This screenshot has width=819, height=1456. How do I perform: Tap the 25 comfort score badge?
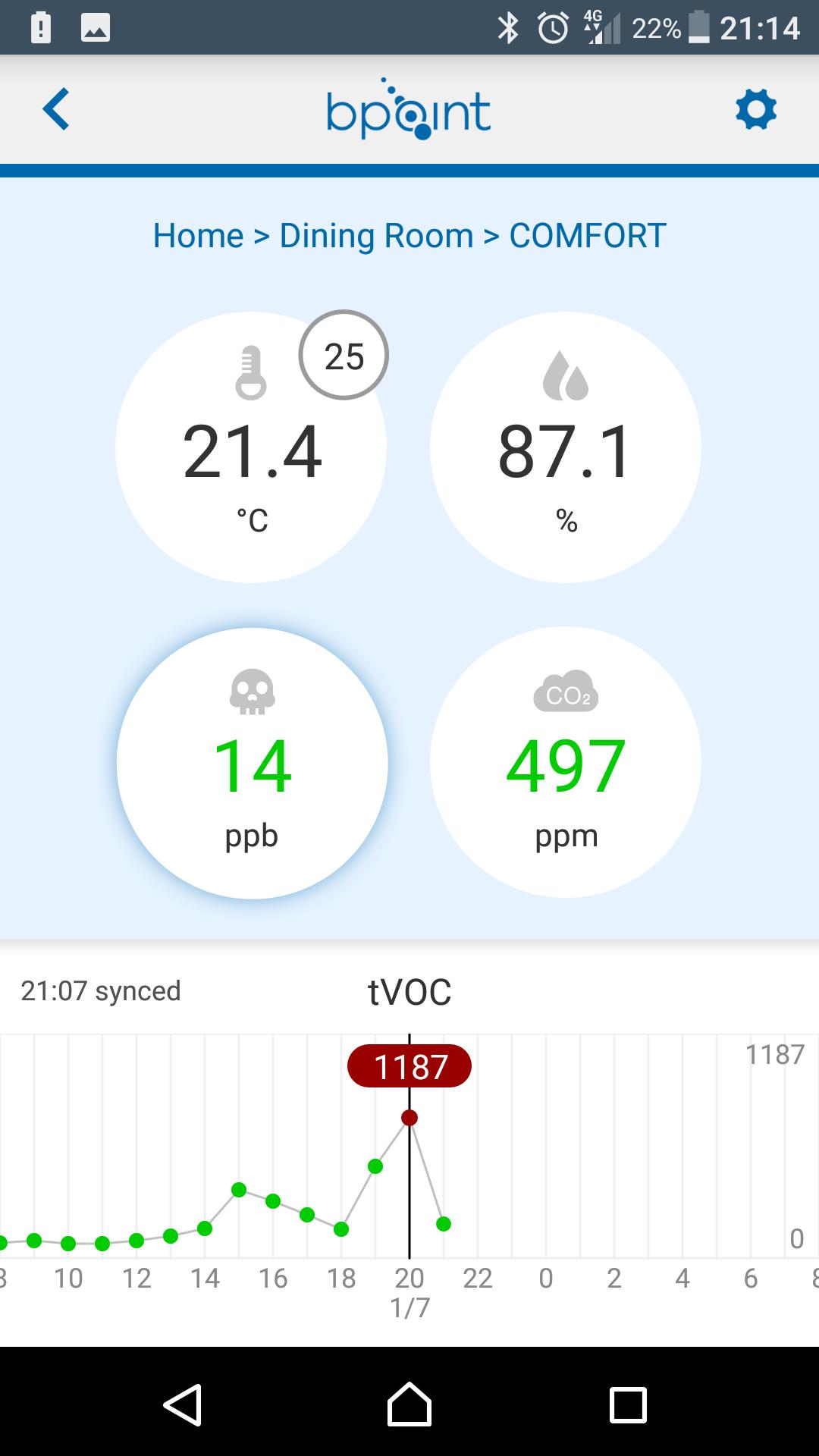coord(344,355)
